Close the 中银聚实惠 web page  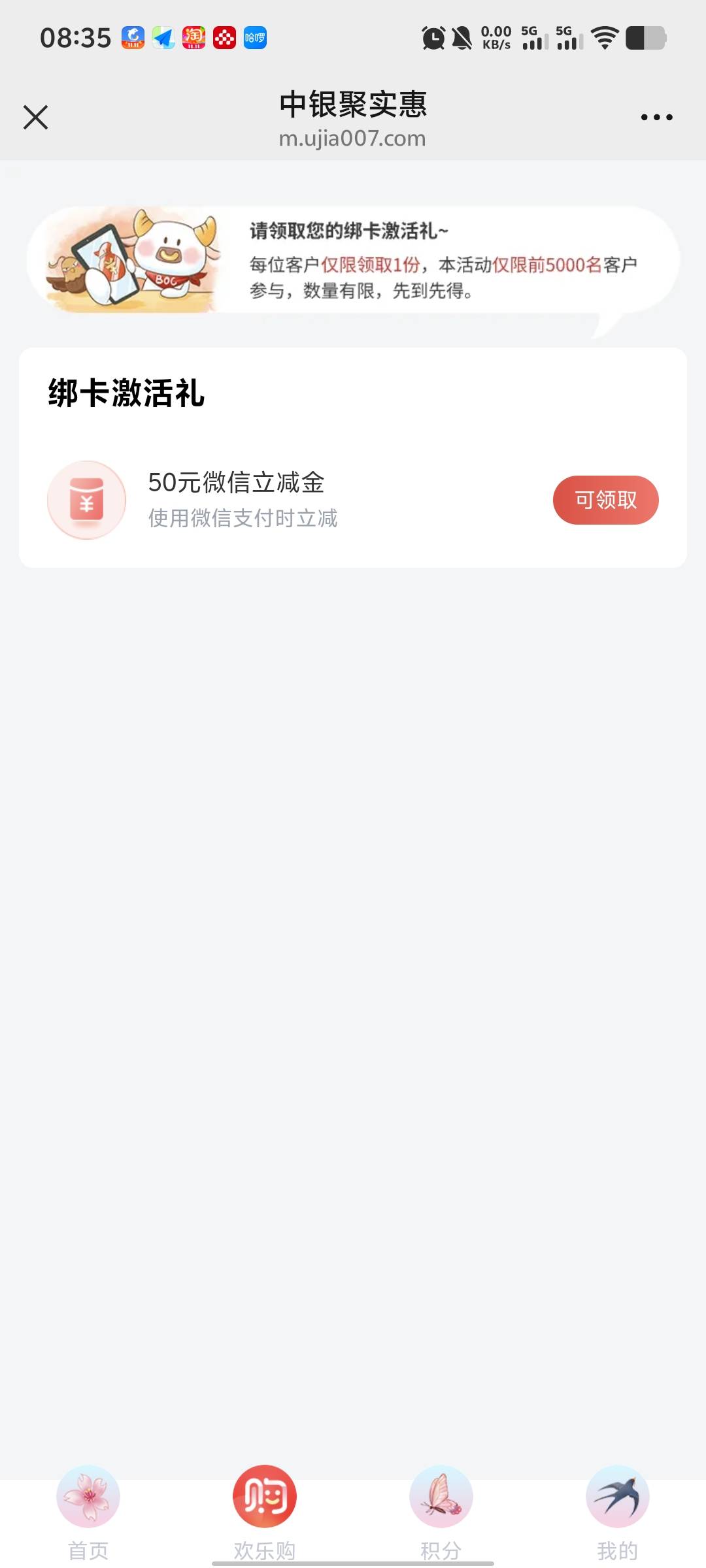pos(36,118)
